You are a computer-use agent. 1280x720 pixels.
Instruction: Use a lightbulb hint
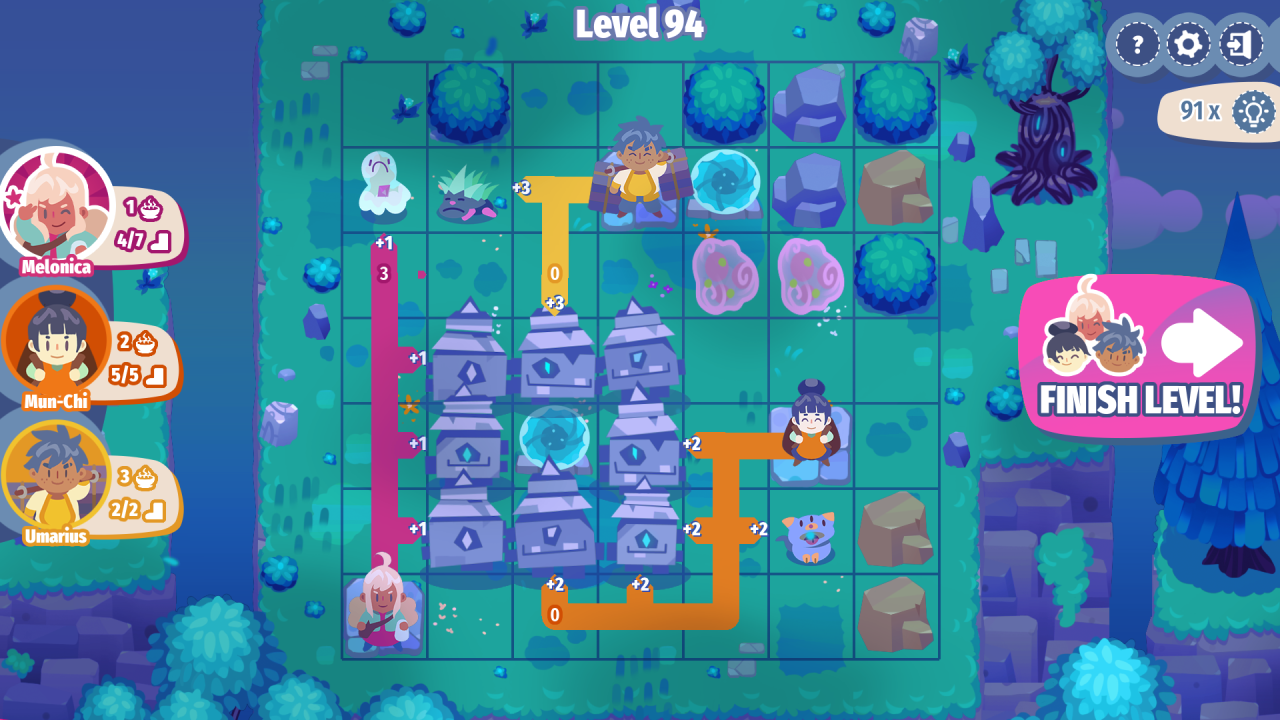click(1252, 110)
